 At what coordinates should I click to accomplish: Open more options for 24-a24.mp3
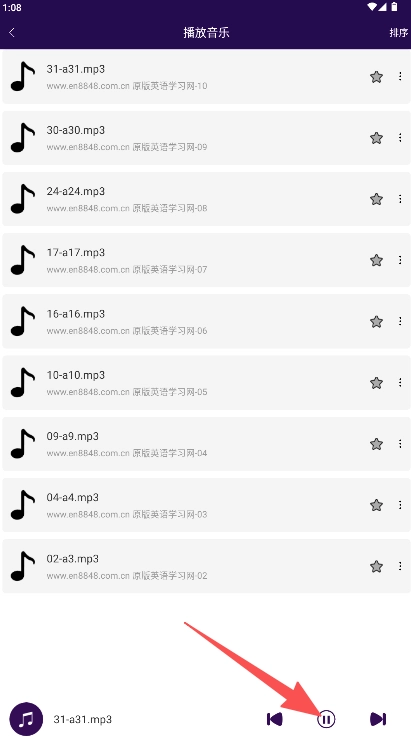pyautogui.click(x=400, y=199)
